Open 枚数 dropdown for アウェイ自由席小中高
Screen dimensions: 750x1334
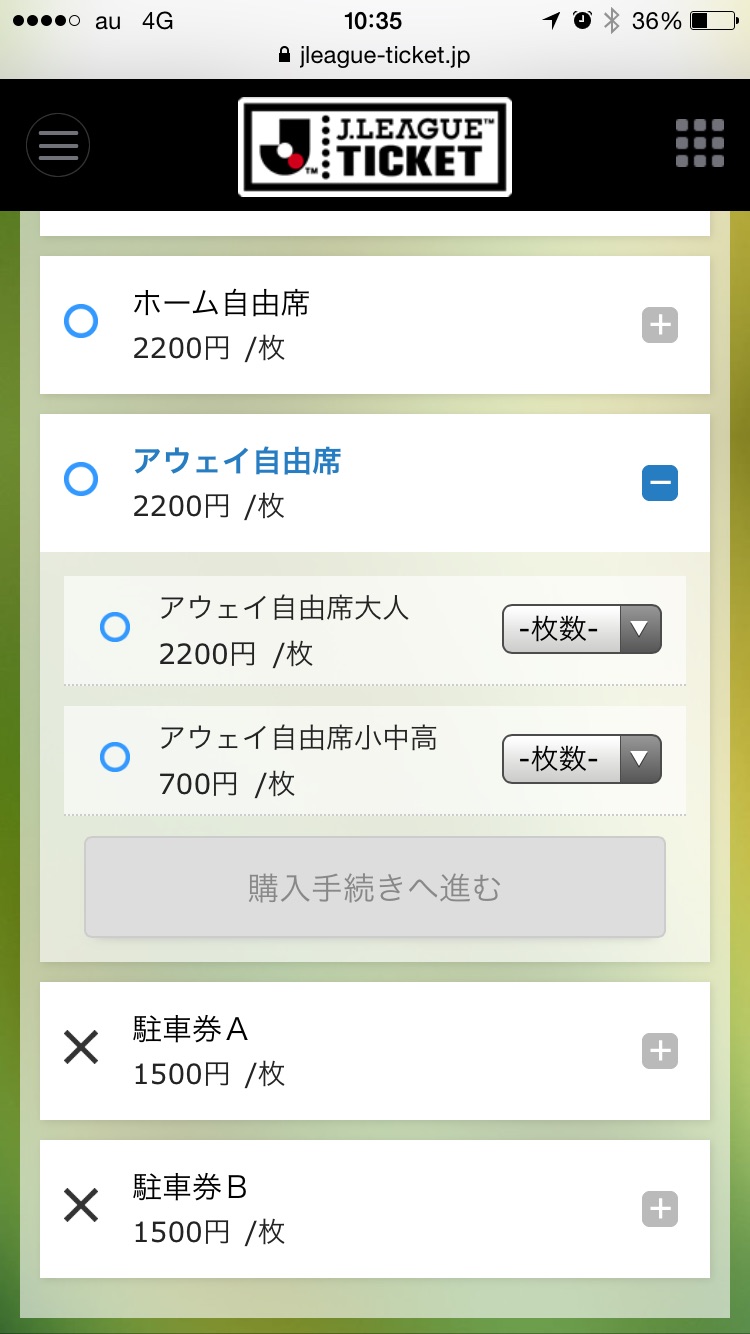582,759
